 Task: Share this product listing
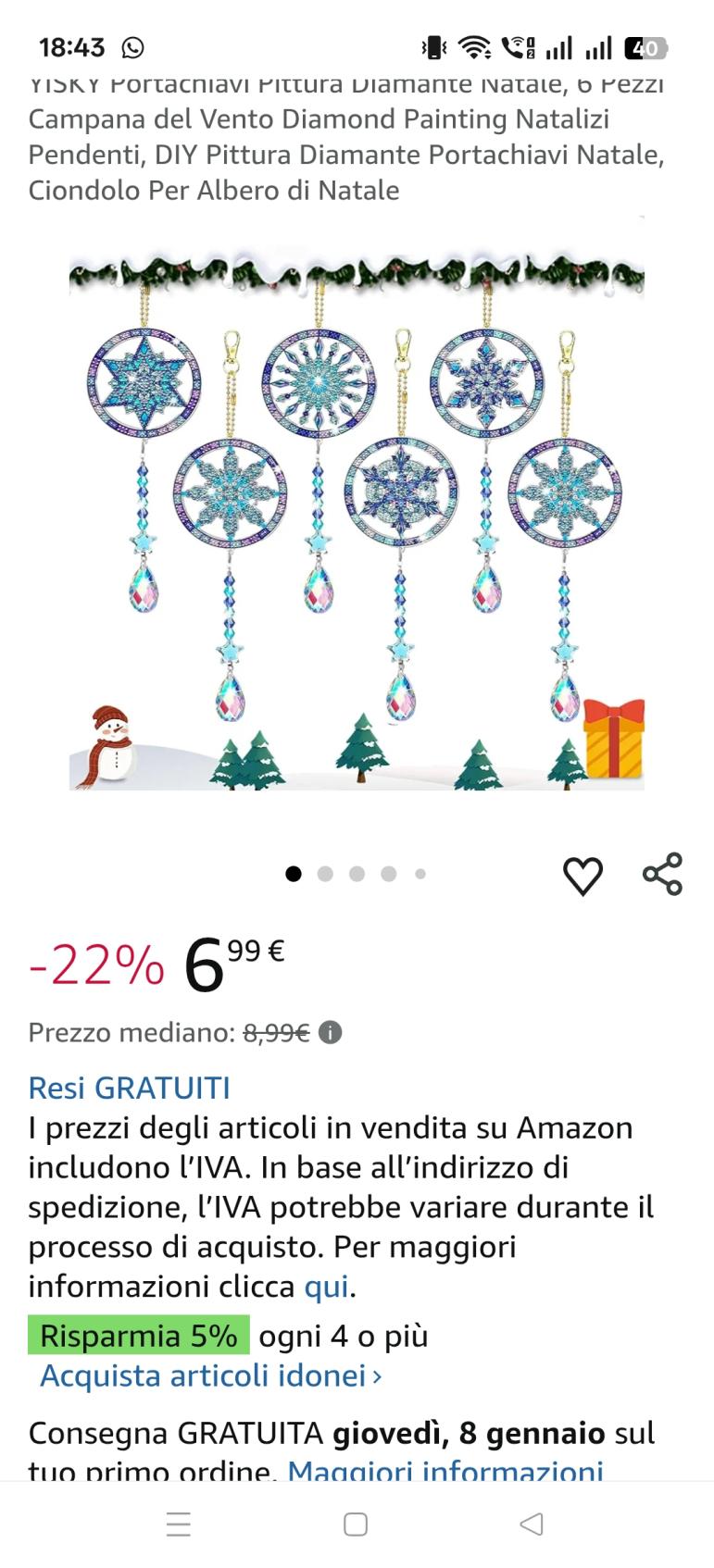point(662,874)
